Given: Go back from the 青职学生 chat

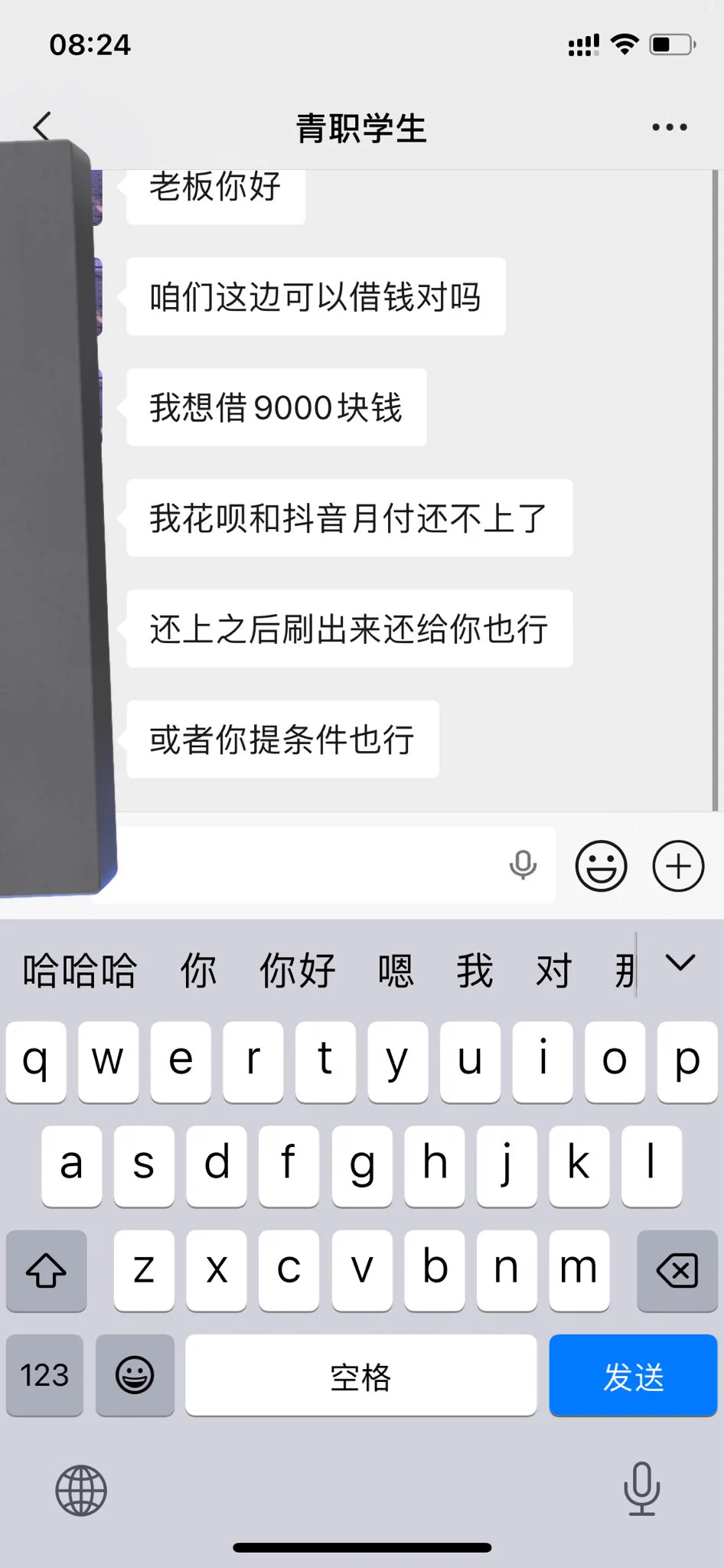Looking at the screenshot, I should (x=43, y=126).
